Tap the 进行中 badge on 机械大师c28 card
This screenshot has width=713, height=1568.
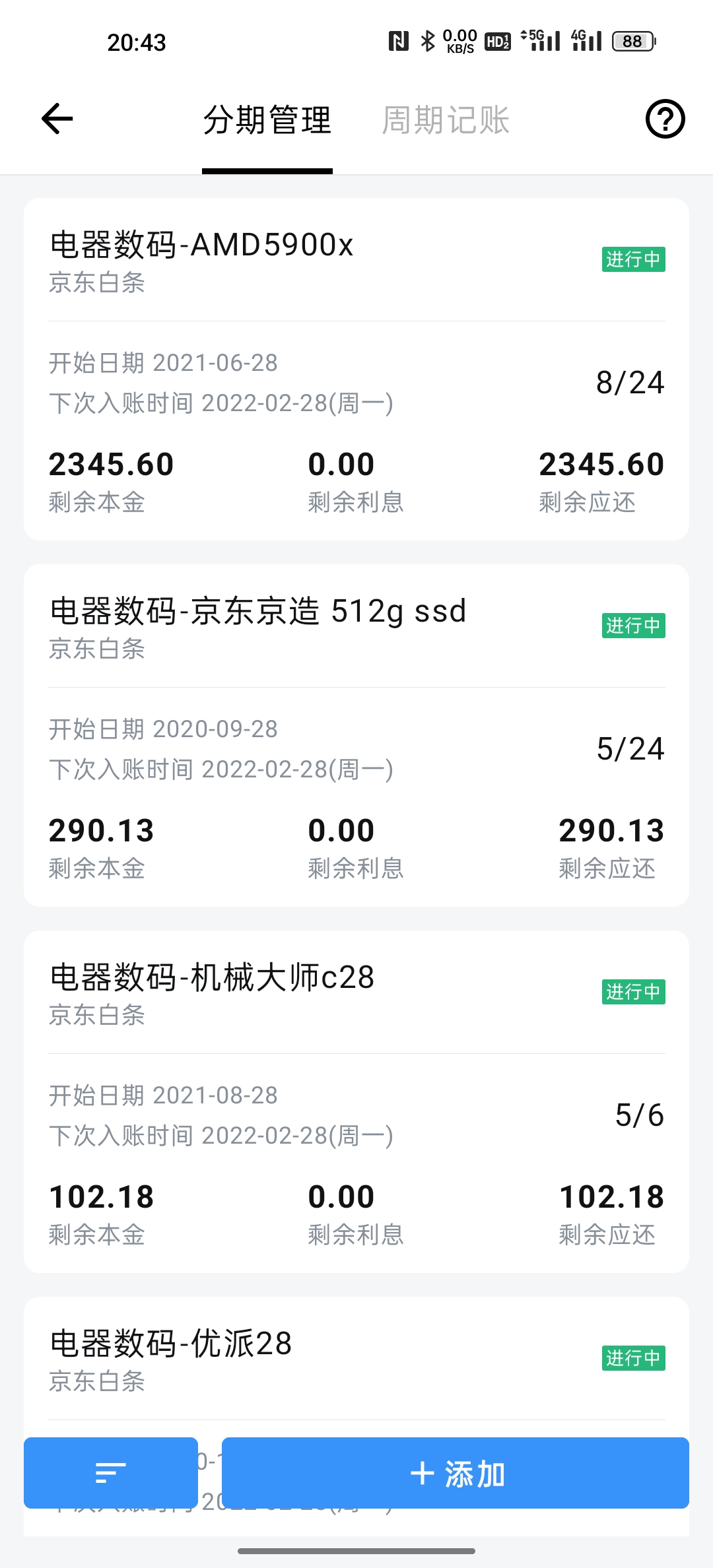point(633,992)
